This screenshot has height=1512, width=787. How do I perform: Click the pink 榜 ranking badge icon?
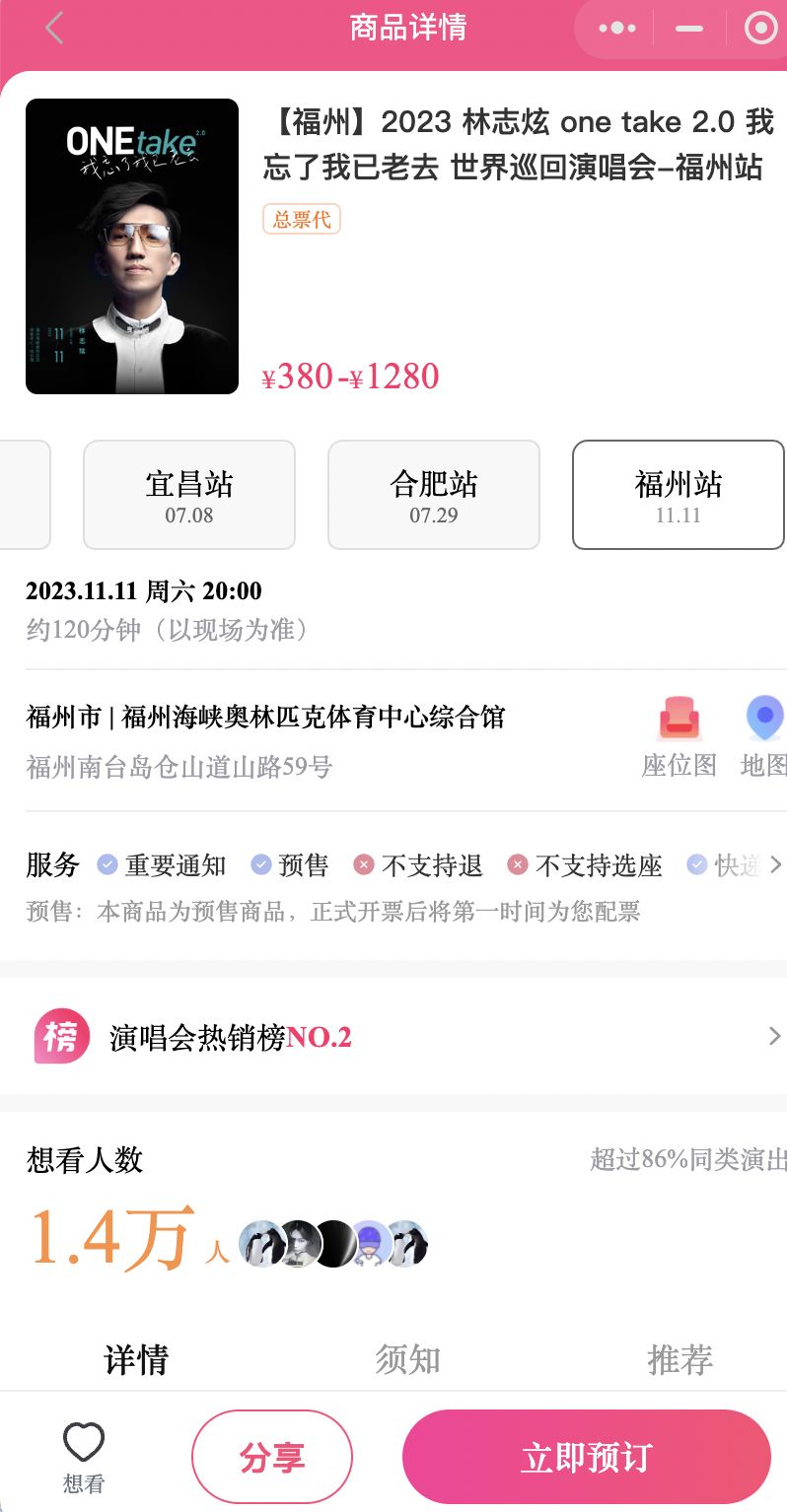[62, 1036]
